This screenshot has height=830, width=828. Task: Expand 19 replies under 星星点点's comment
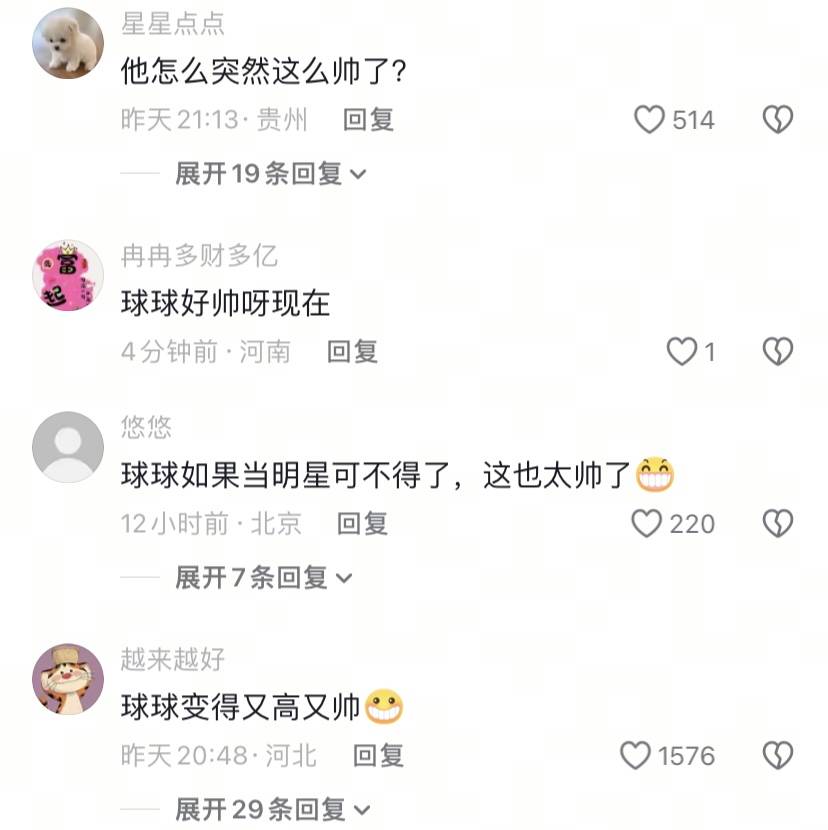click(271, 174)
